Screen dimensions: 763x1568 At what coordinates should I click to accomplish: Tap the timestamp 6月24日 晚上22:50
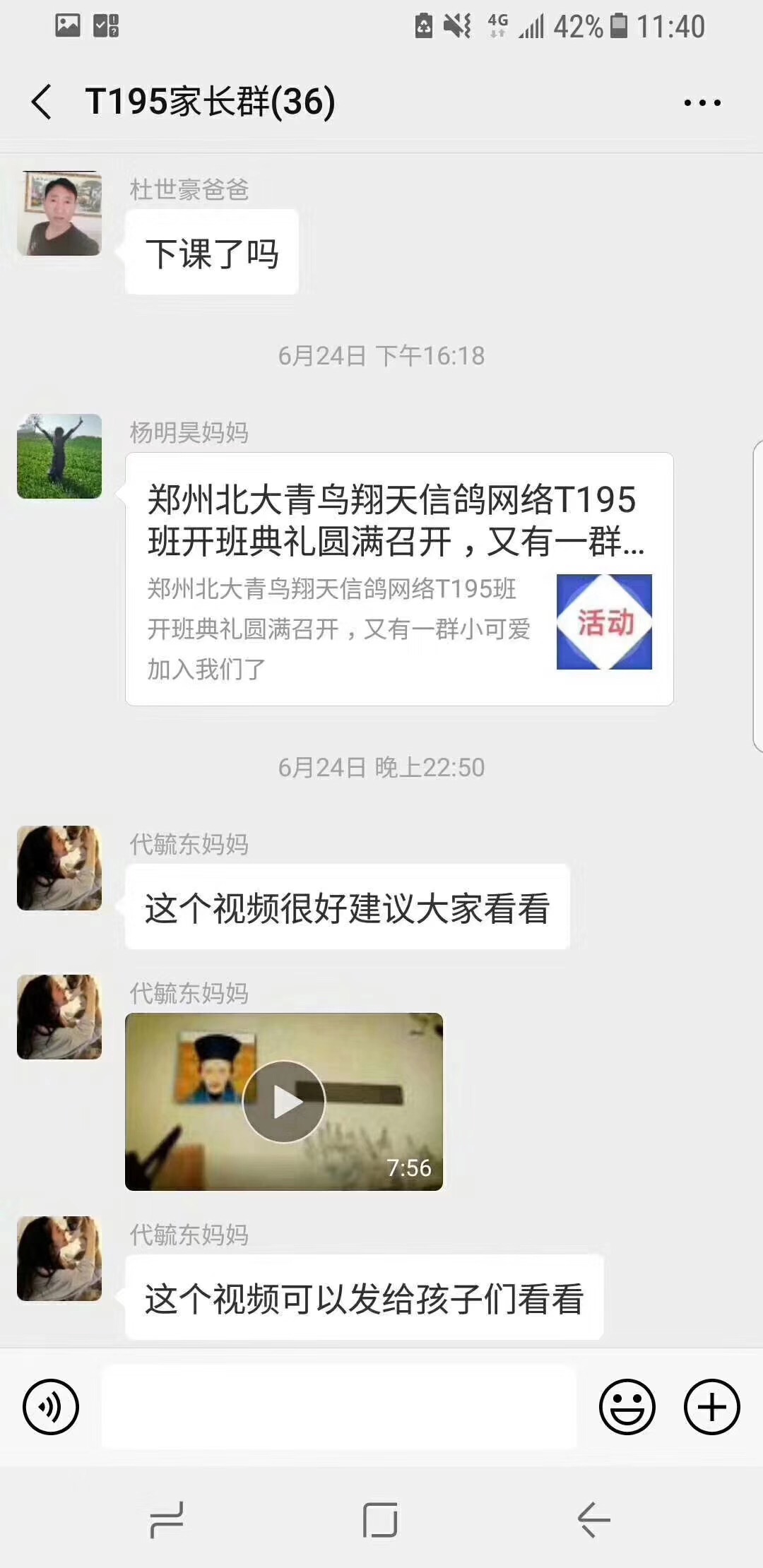(x=381, y=769)
